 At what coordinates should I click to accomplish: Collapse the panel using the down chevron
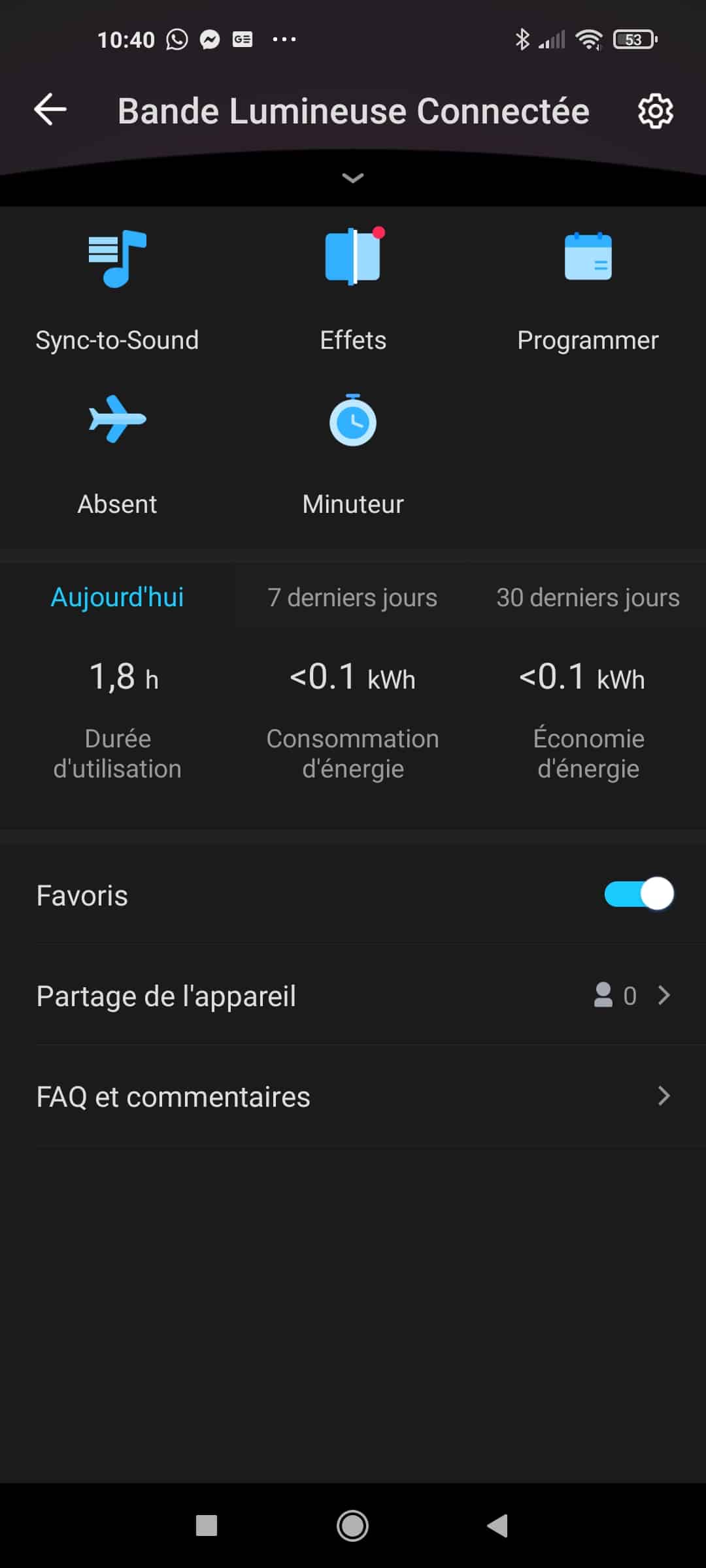tap(353, 178)
